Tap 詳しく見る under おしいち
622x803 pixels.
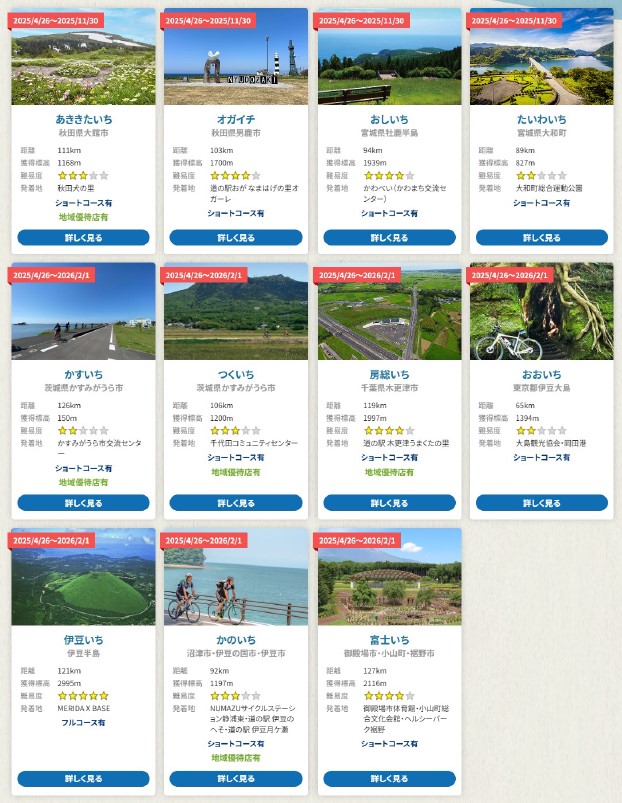click(389, 238)
